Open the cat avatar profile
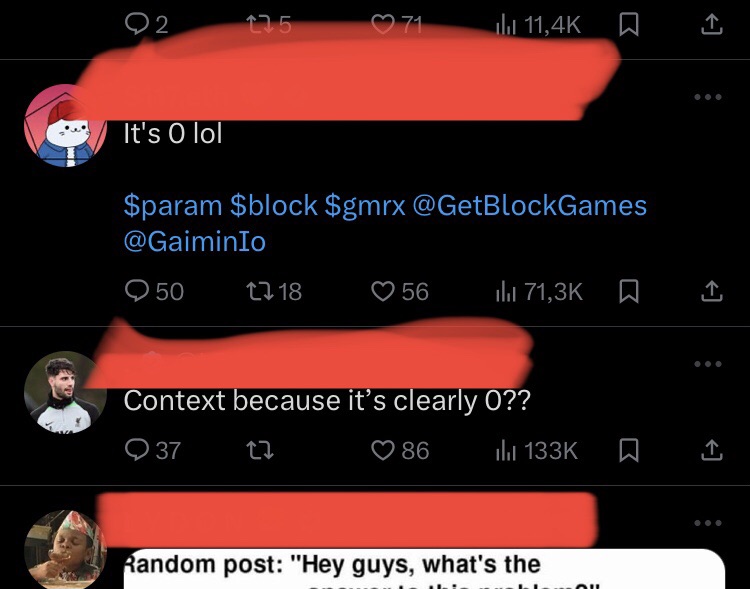The width and height of the screenshot is (750, 589). pyautogui.click(x=65, y=126)
